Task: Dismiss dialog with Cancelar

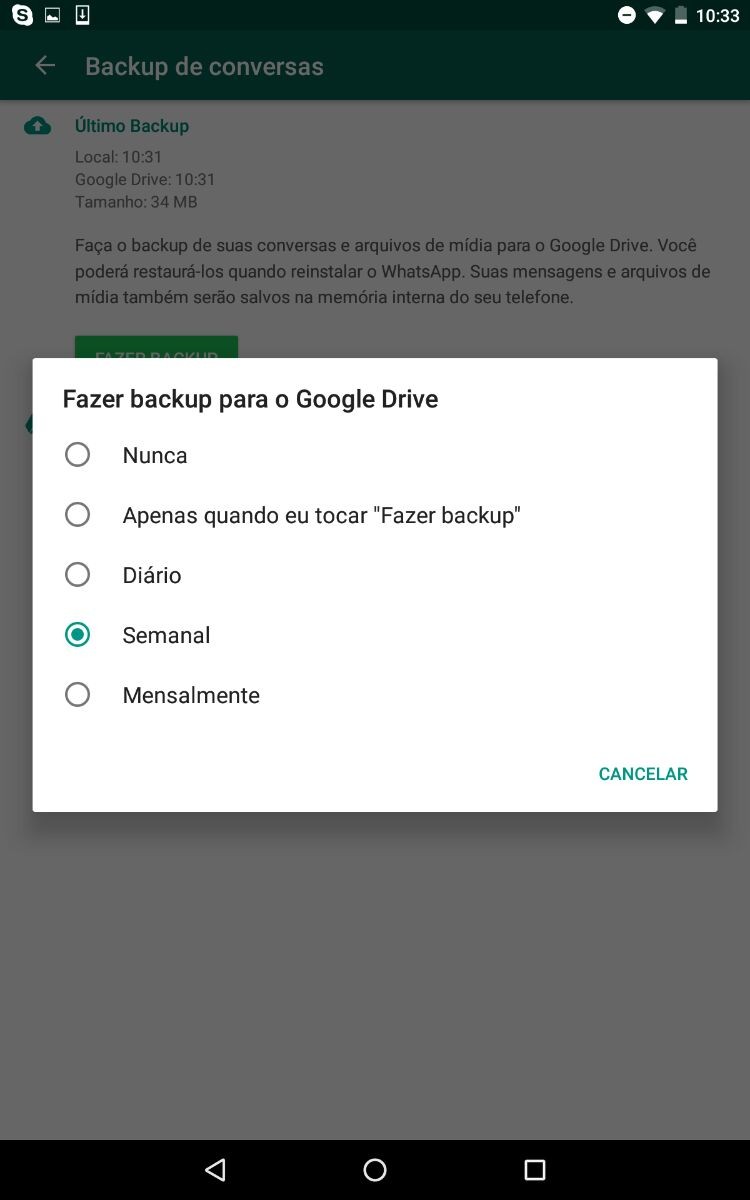Action: [642, 774]
